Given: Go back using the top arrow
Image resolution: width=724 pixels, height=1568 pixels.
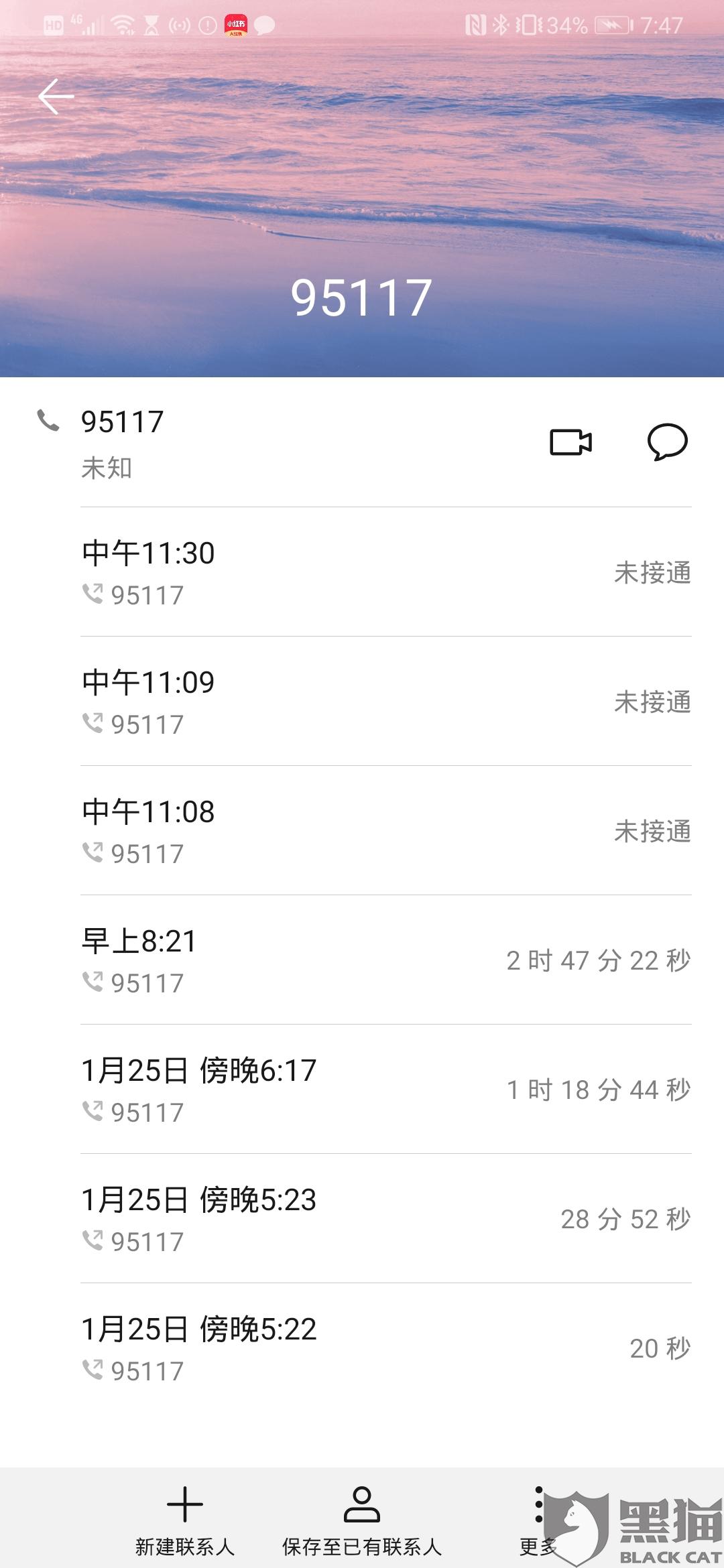Looking at the screenshot, I should tap(56, 96).
